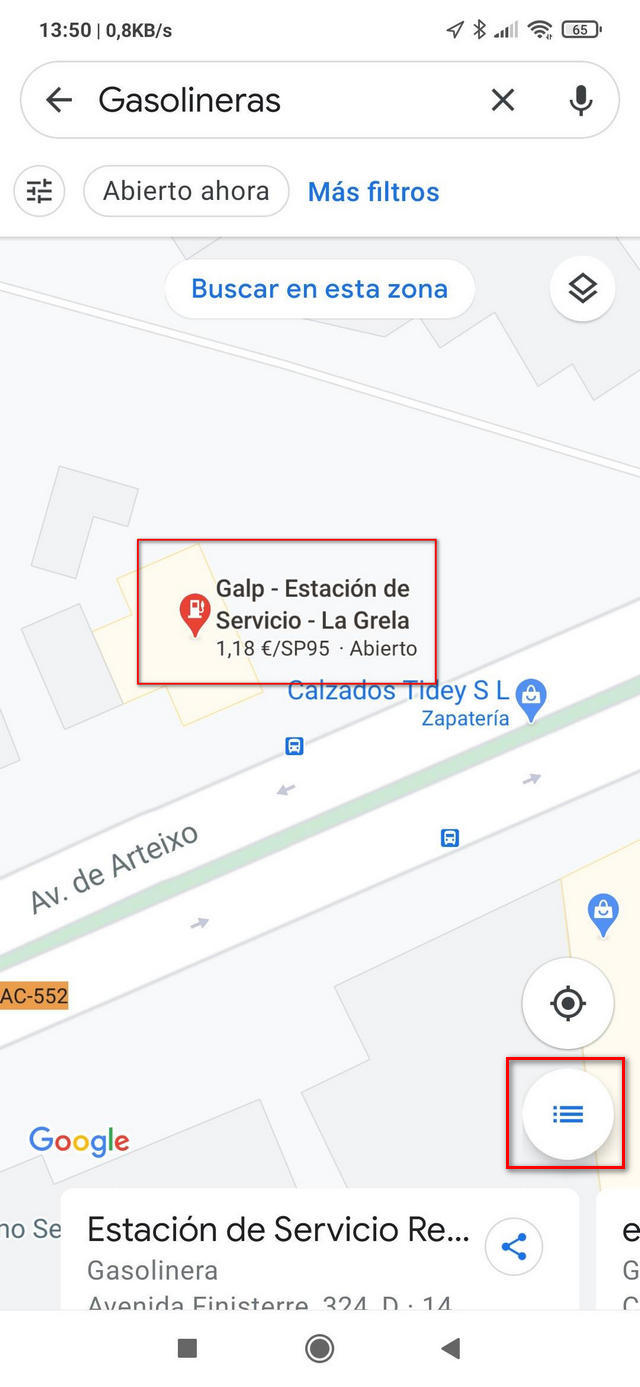Tap Buscar en esta zona

coord(319,289)
